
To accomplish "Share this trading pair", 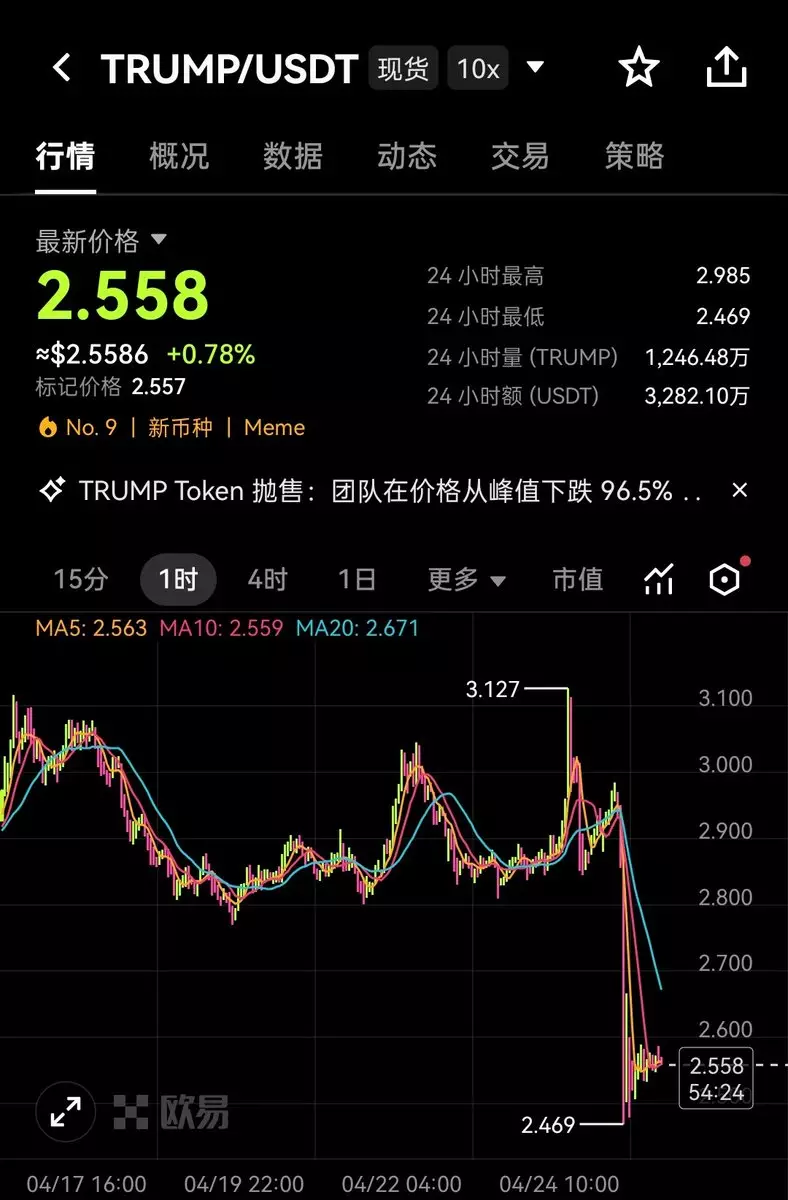I will tap(726, 68).
